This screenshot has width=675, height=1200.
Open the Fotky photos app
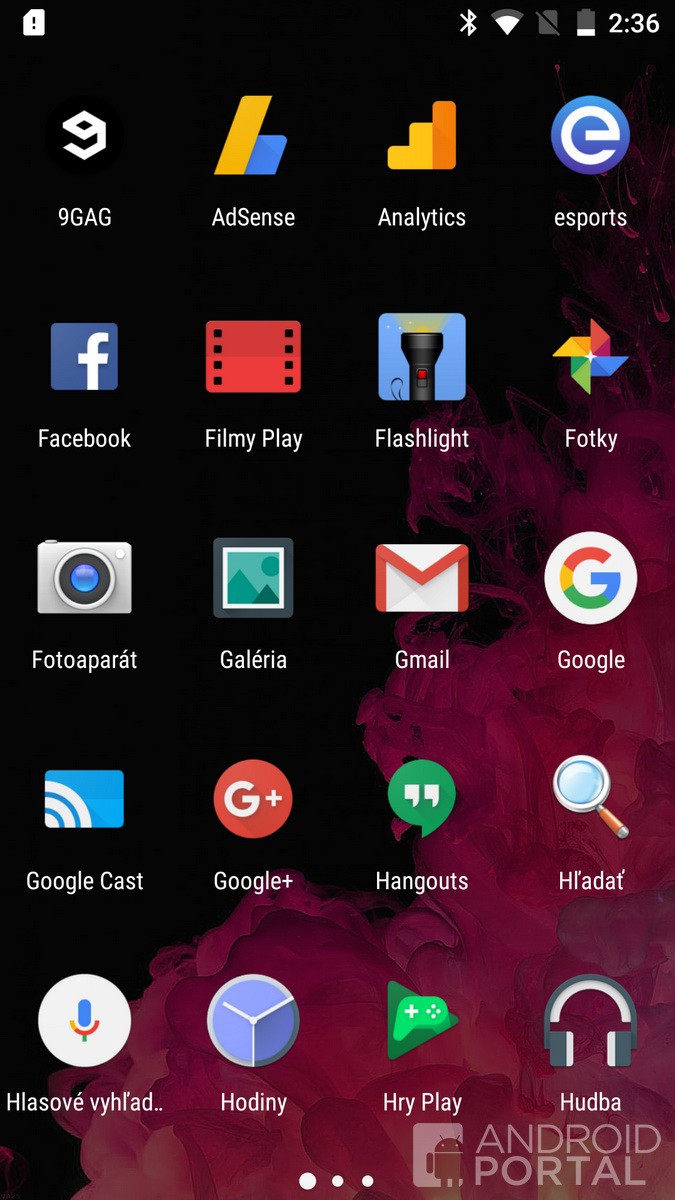coord(591,357)
